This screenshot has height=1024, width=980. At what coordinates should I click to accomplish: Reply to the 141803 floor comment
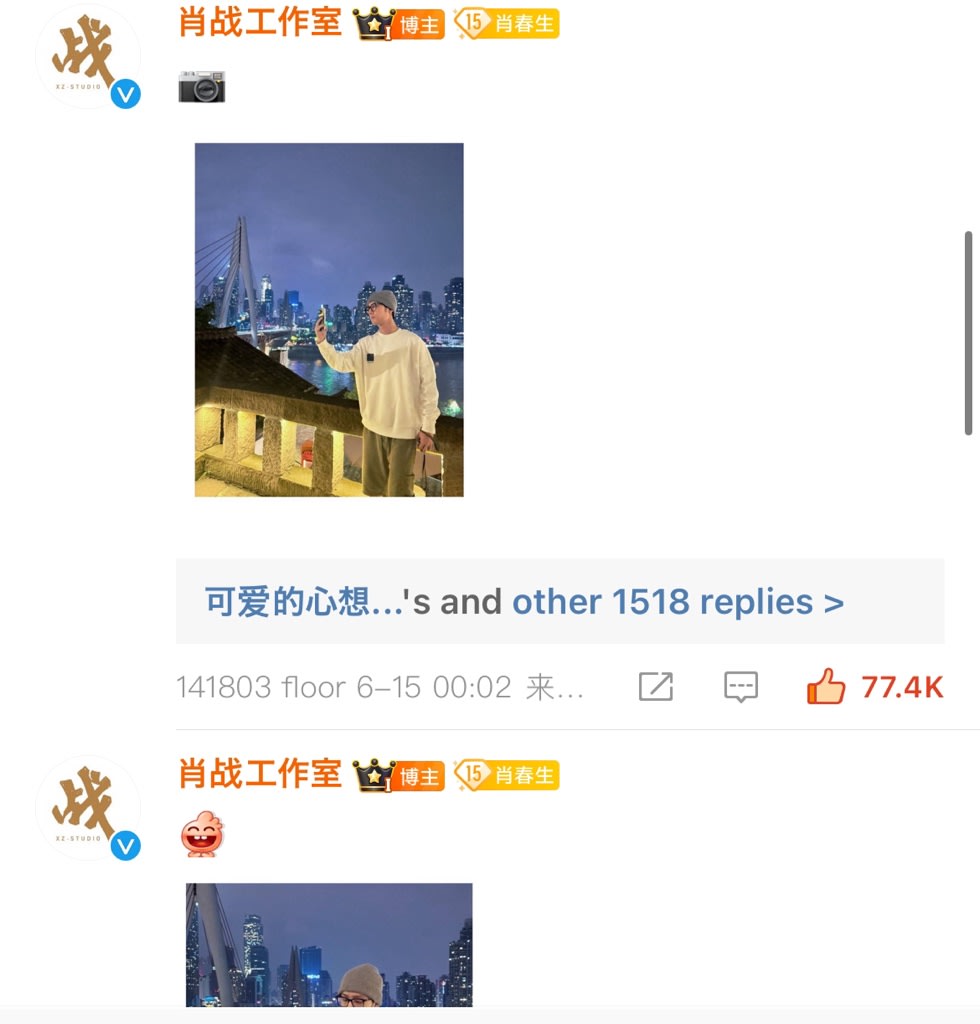[741, 687]
